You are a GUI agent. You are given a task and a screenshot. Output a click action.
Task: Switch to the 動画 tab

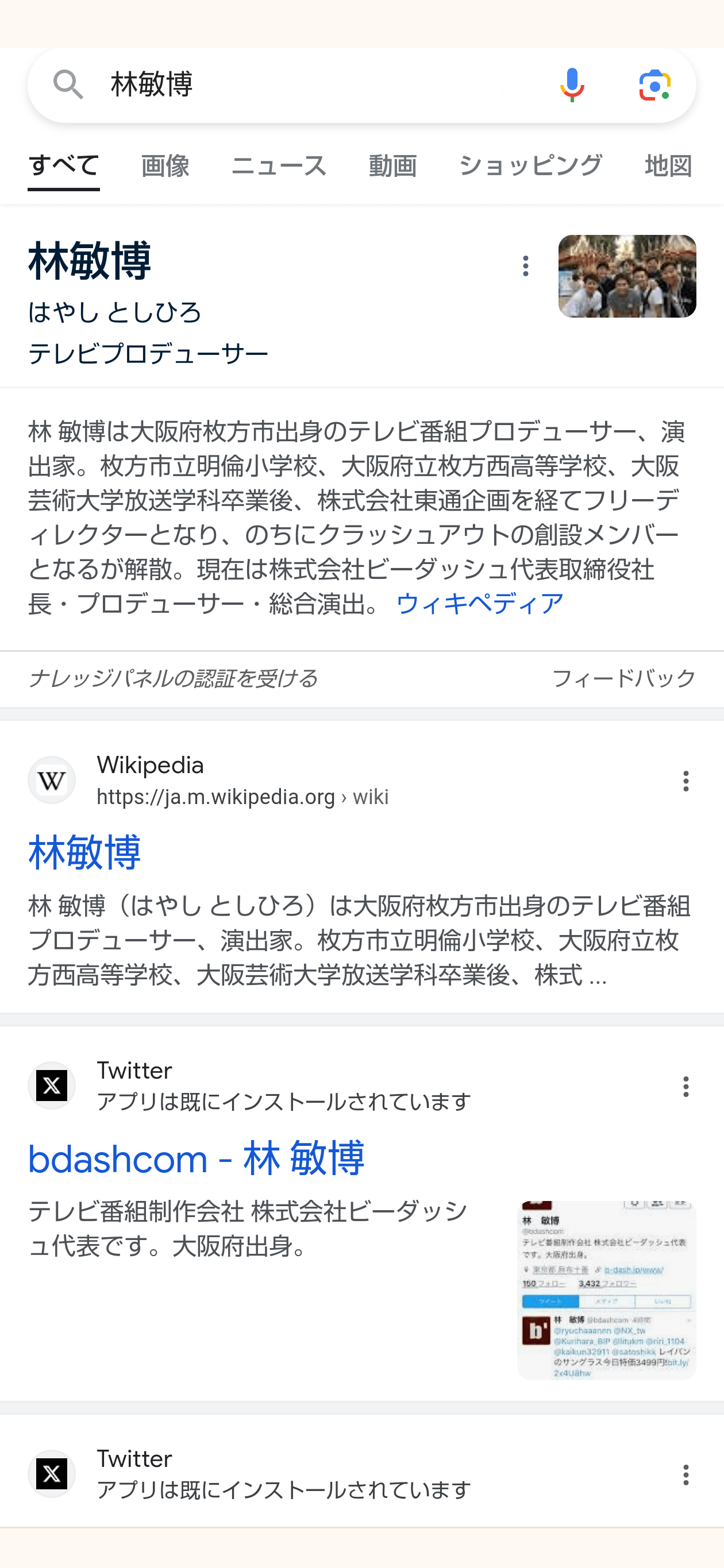[393, 165]
